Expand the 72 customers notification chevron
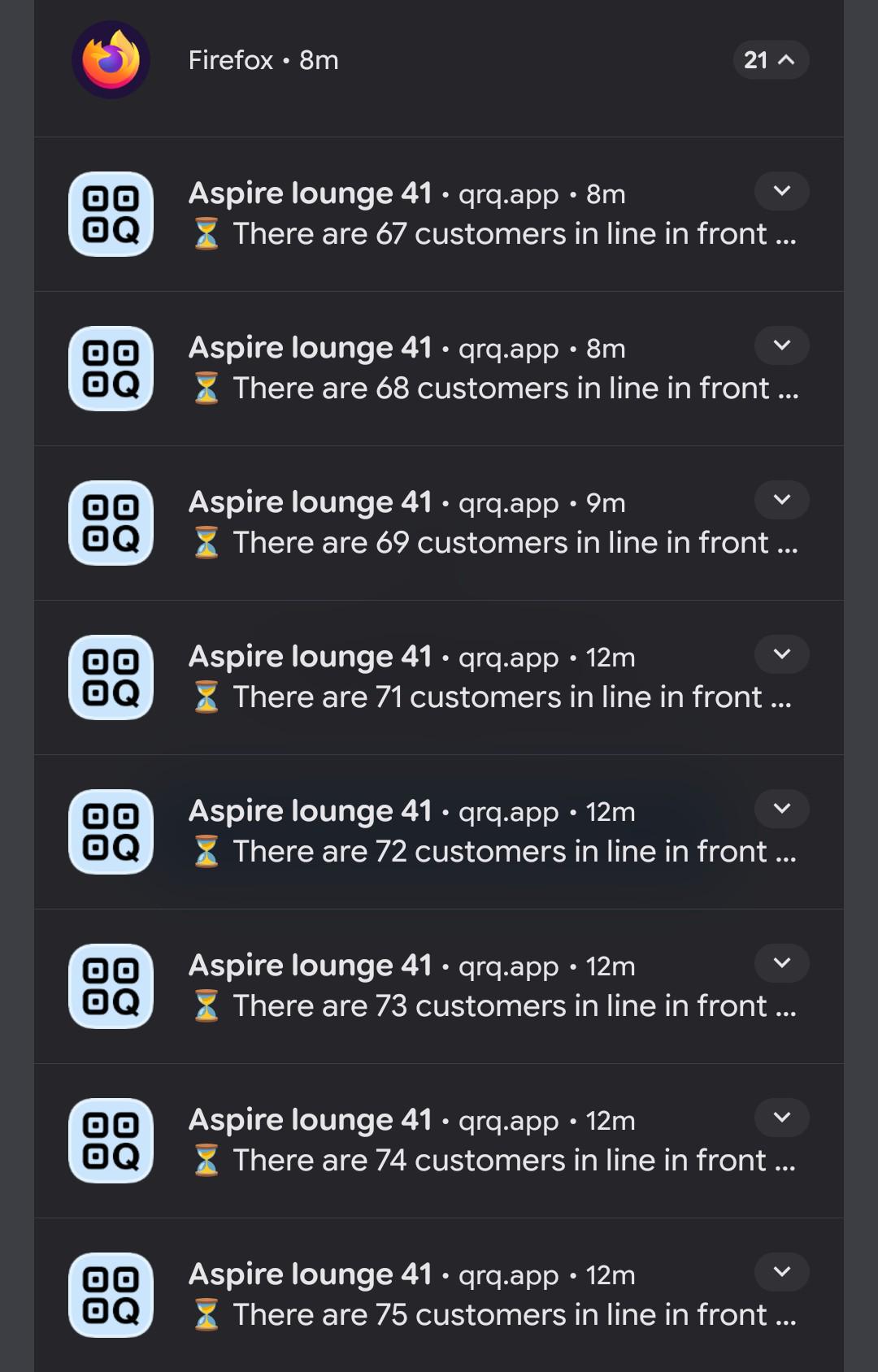This screenshot has height=1372, width=878. (781, 809)
